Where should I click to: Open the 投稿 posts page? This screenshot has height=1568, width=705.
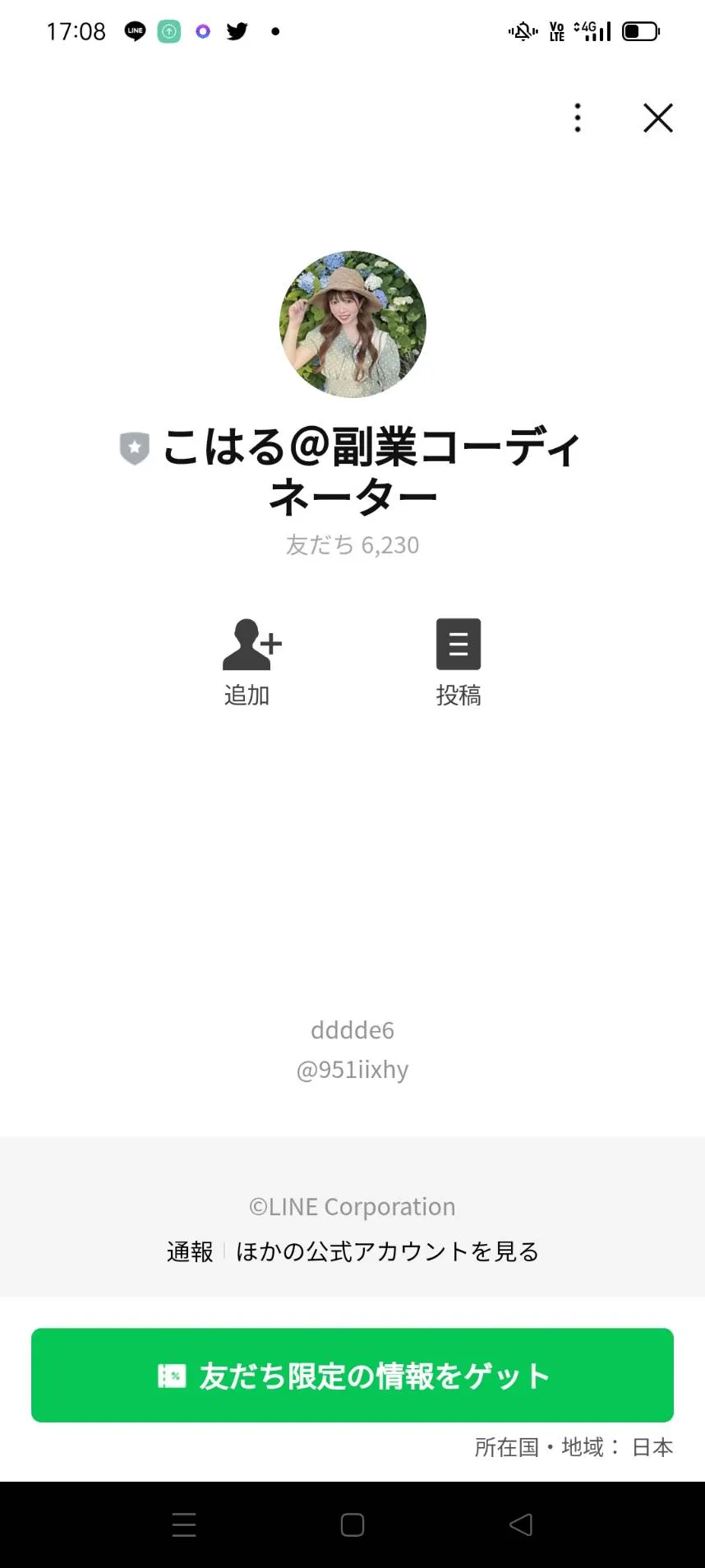pos(458,661)
